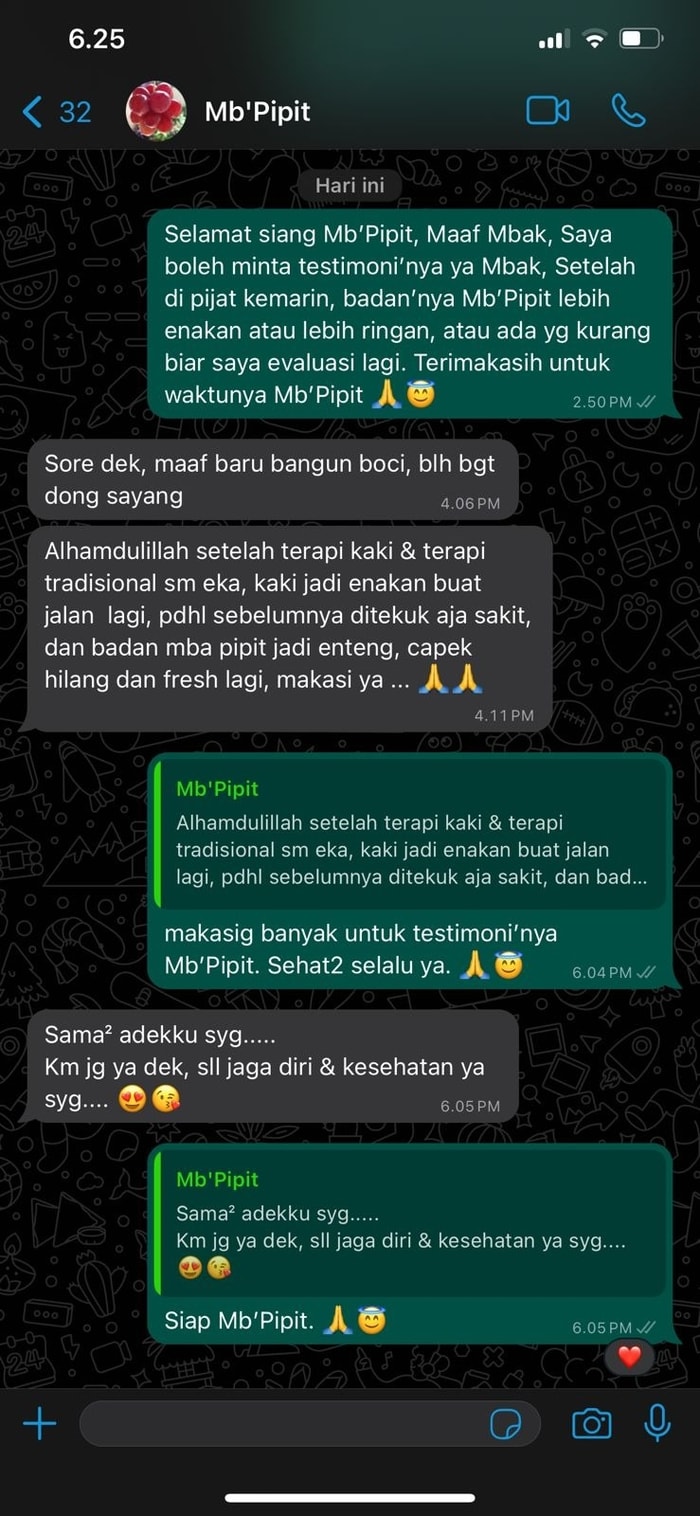Tap the microphone to record voice message
This screenshot has height=1516, width=700.
pyautogui.click(x=657, y=1423)
